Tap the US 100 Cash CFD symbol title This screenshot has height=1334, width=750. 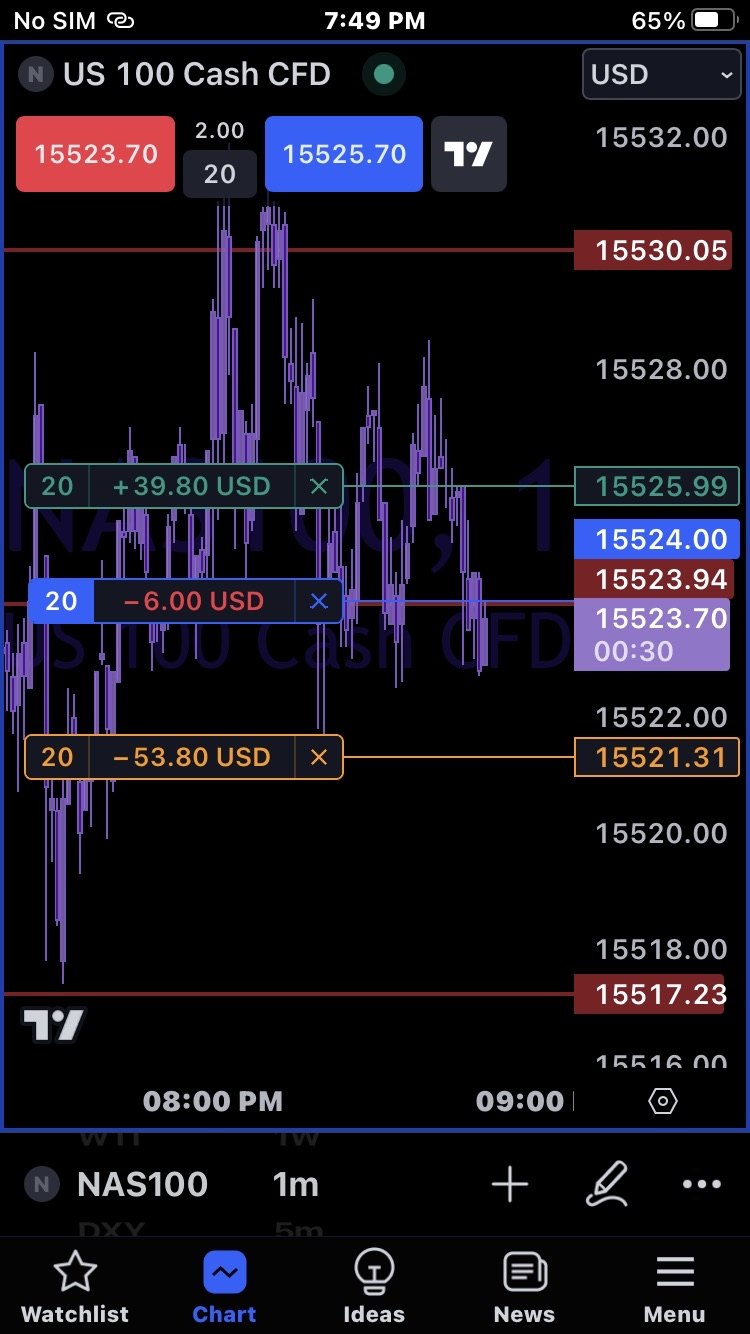pyautogui.click(x=196, y=74)
